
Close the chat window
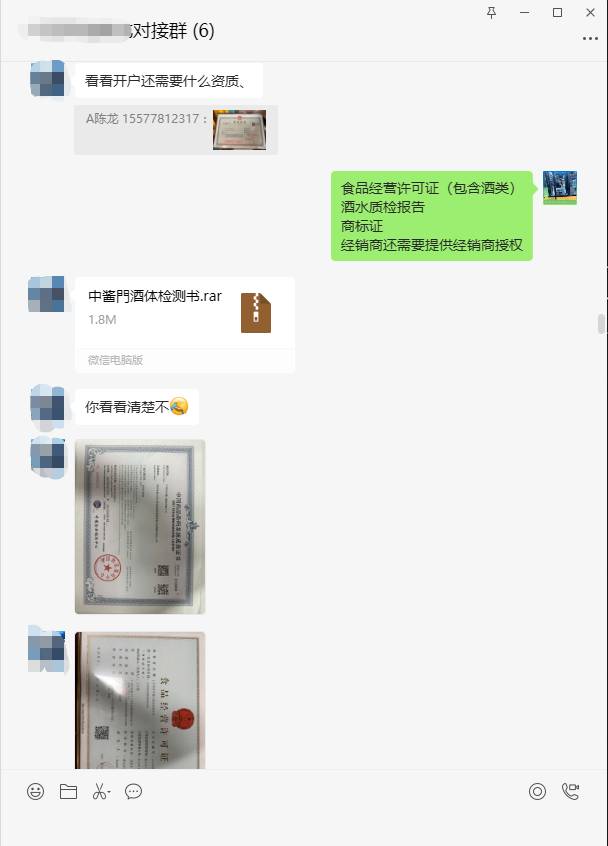(591, 12)
